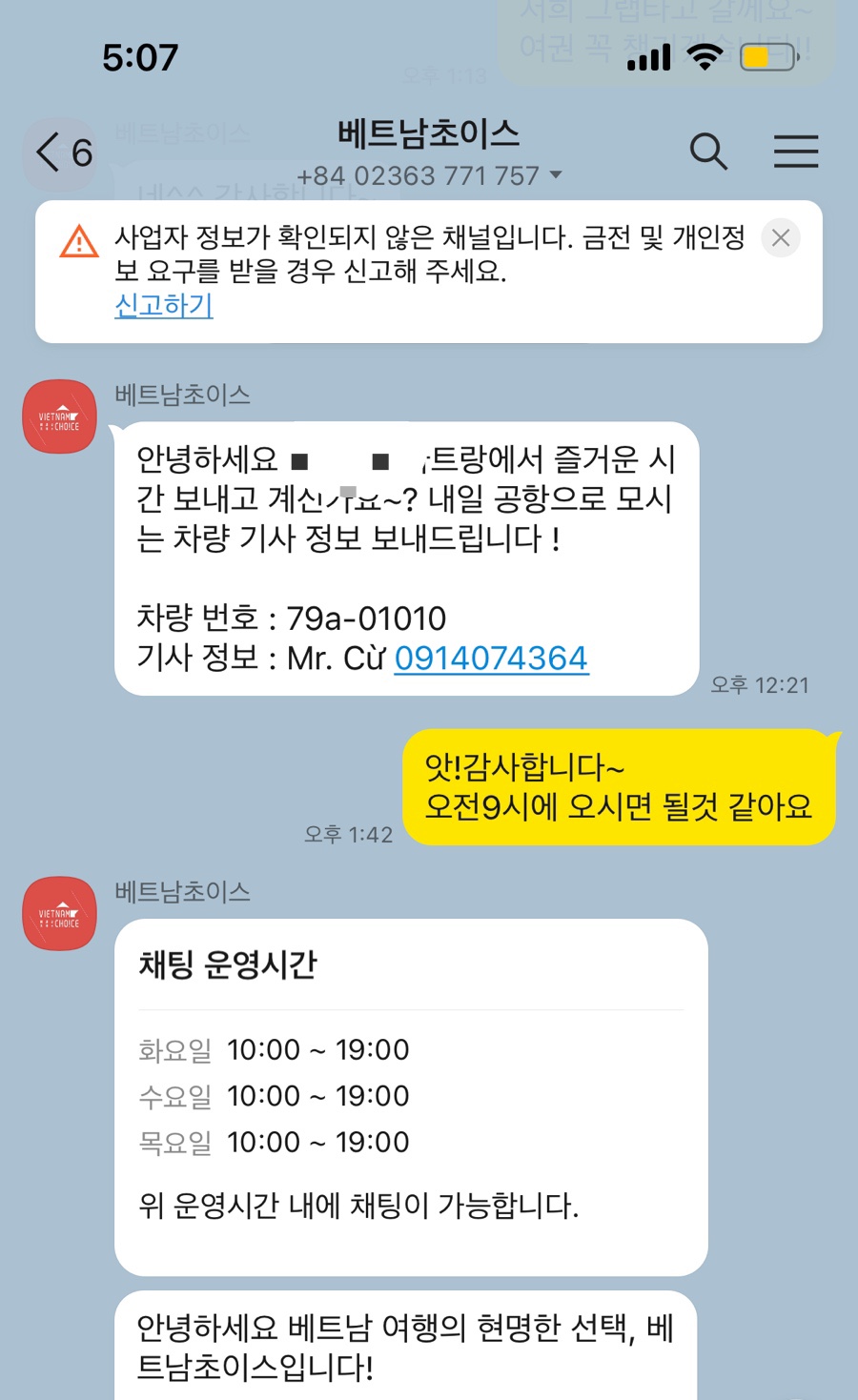Call the driver's number 0914074364
The image size is (858, 1400).
pyautogui.click(x=491, y=659)
